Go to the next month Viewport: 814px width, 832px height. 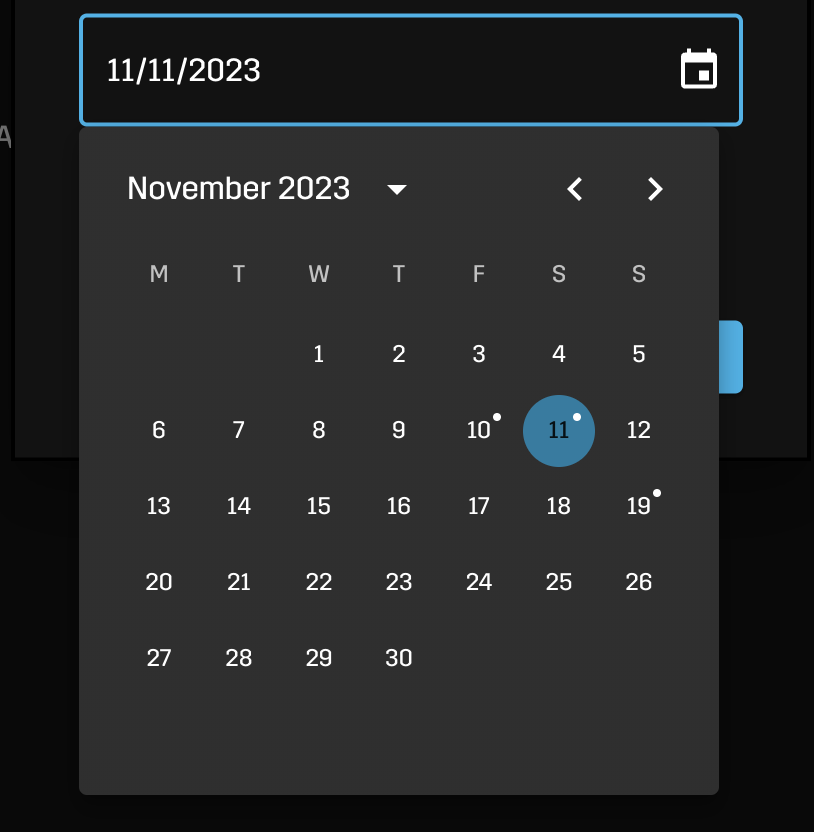click(655, 189)
